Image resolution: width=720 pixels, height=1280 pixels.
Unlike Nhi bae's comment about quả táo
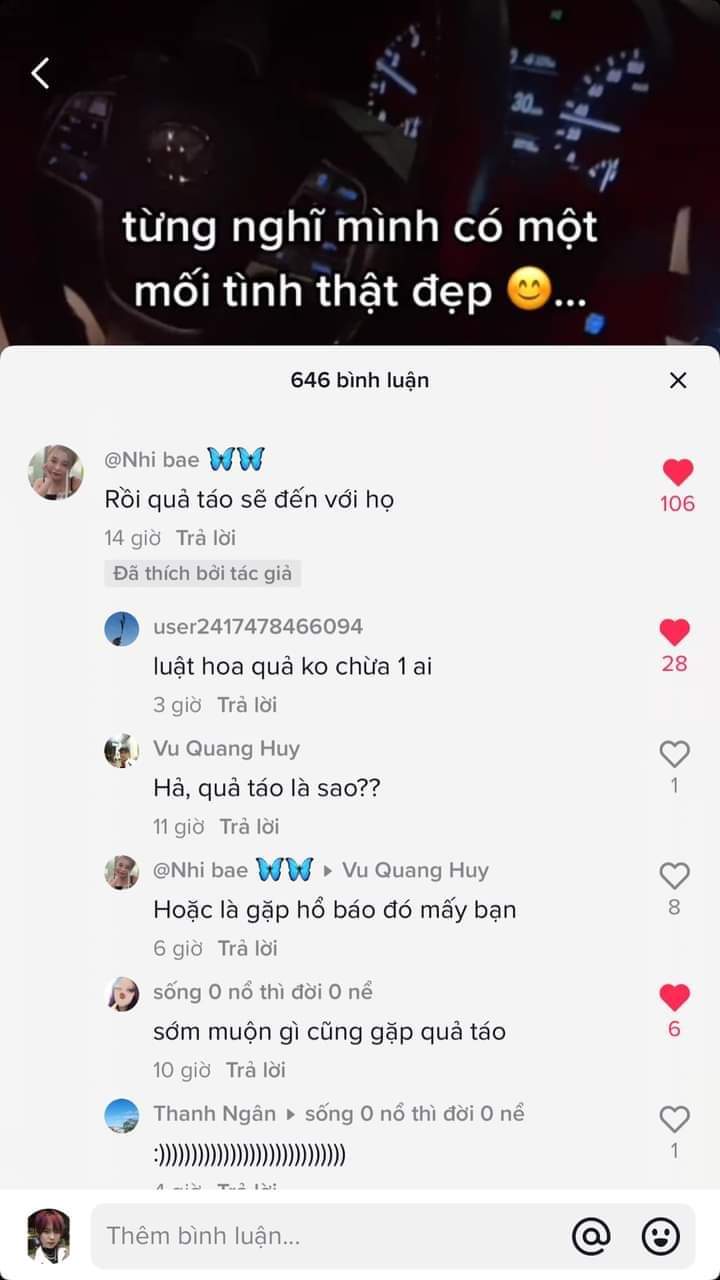677,472
